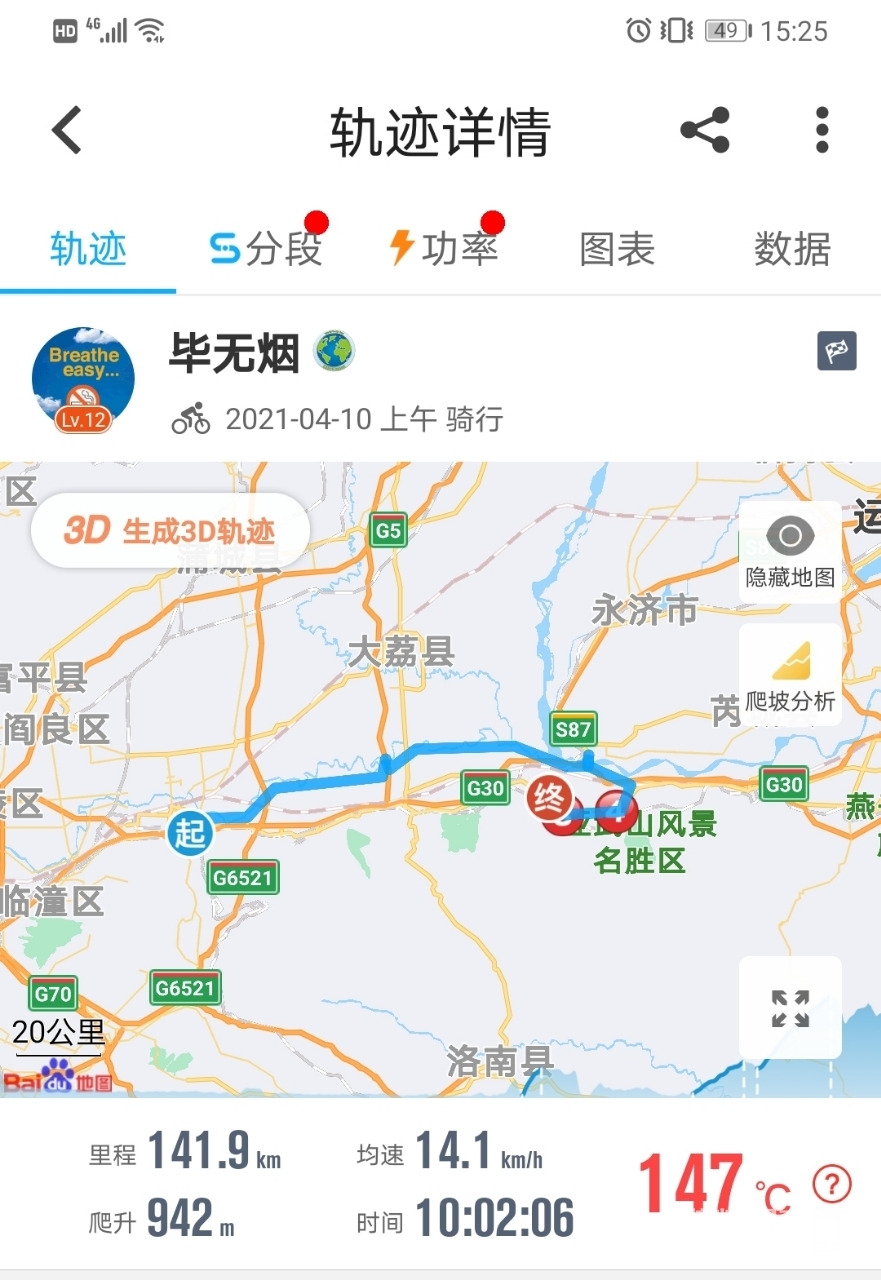
Task: Share this ride track
Action: pyautogui.click(x=705, y=130)
